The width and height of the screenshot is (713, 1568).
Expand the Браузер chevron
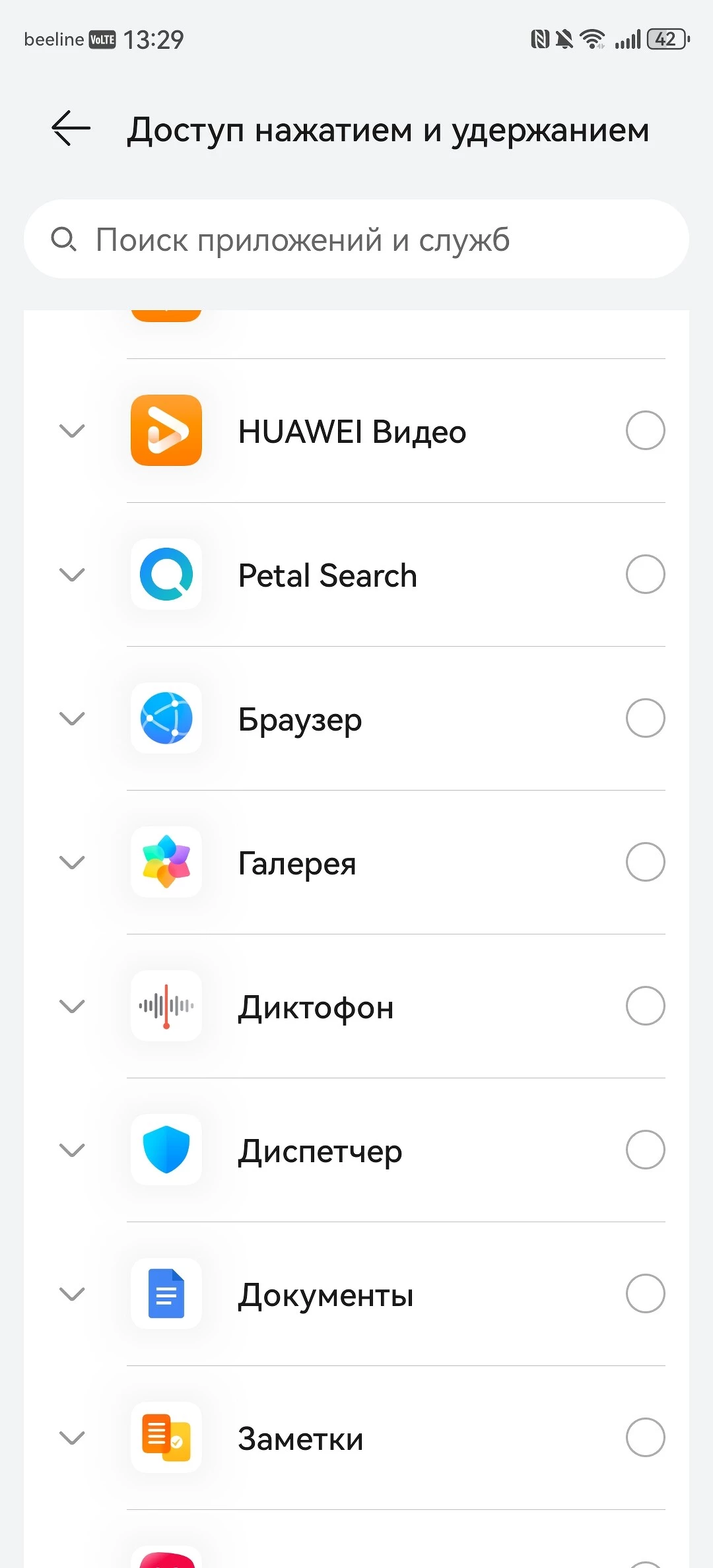pyautogui.click(x=72, y=719)
